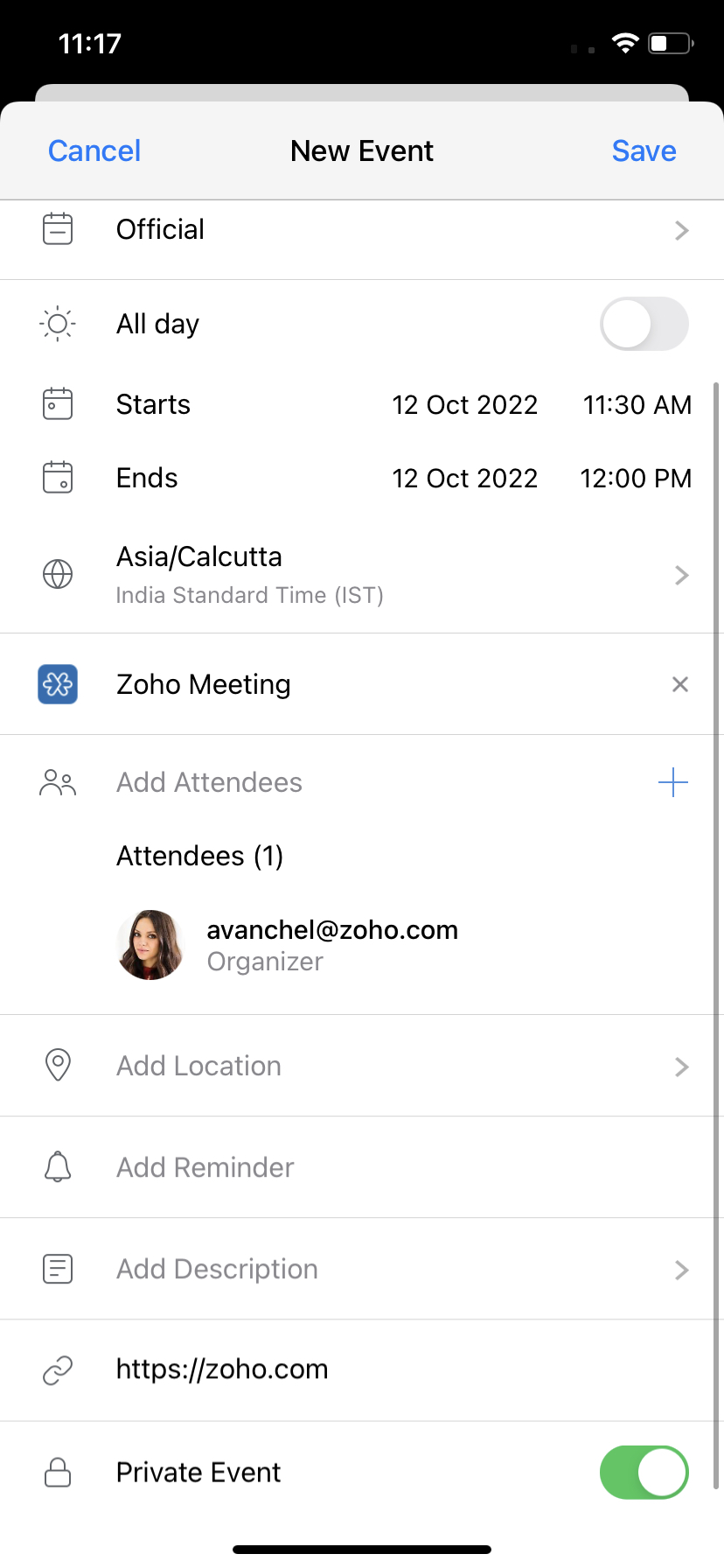Click the Add Location pin icon

click(x=57, y=1065)
